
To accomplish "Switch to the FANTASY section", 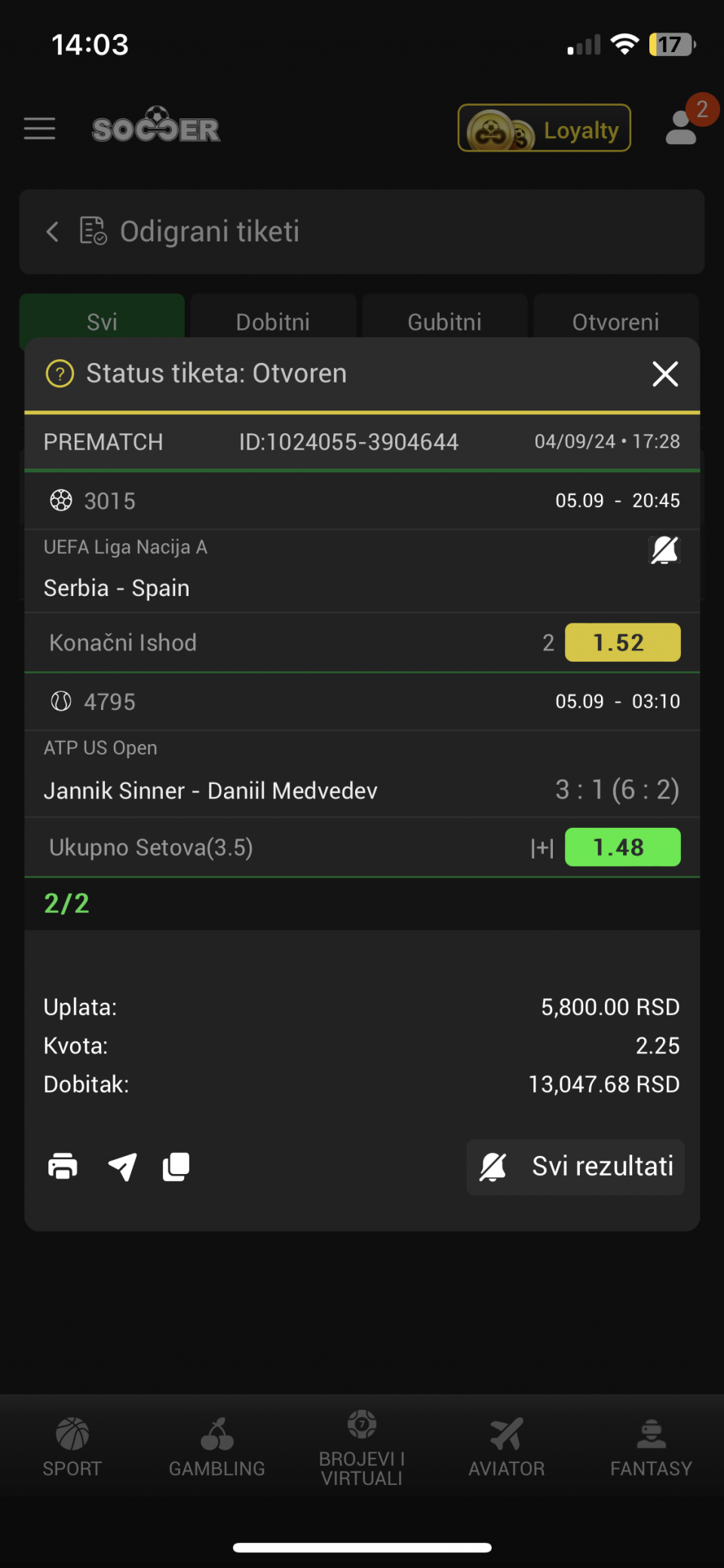I will pos(651,1447).
